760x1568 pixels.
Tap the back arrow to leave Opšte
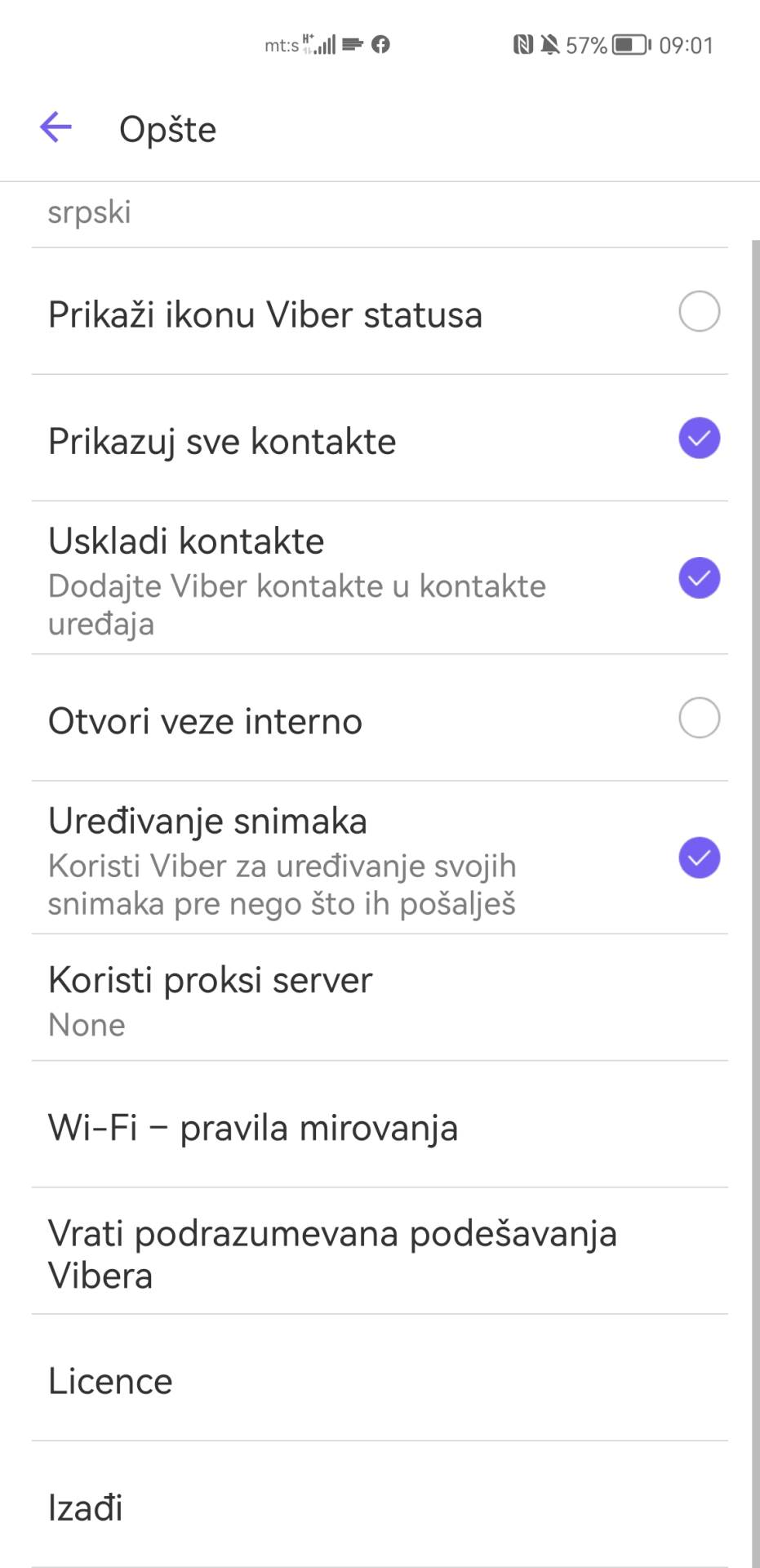[55, 127]
